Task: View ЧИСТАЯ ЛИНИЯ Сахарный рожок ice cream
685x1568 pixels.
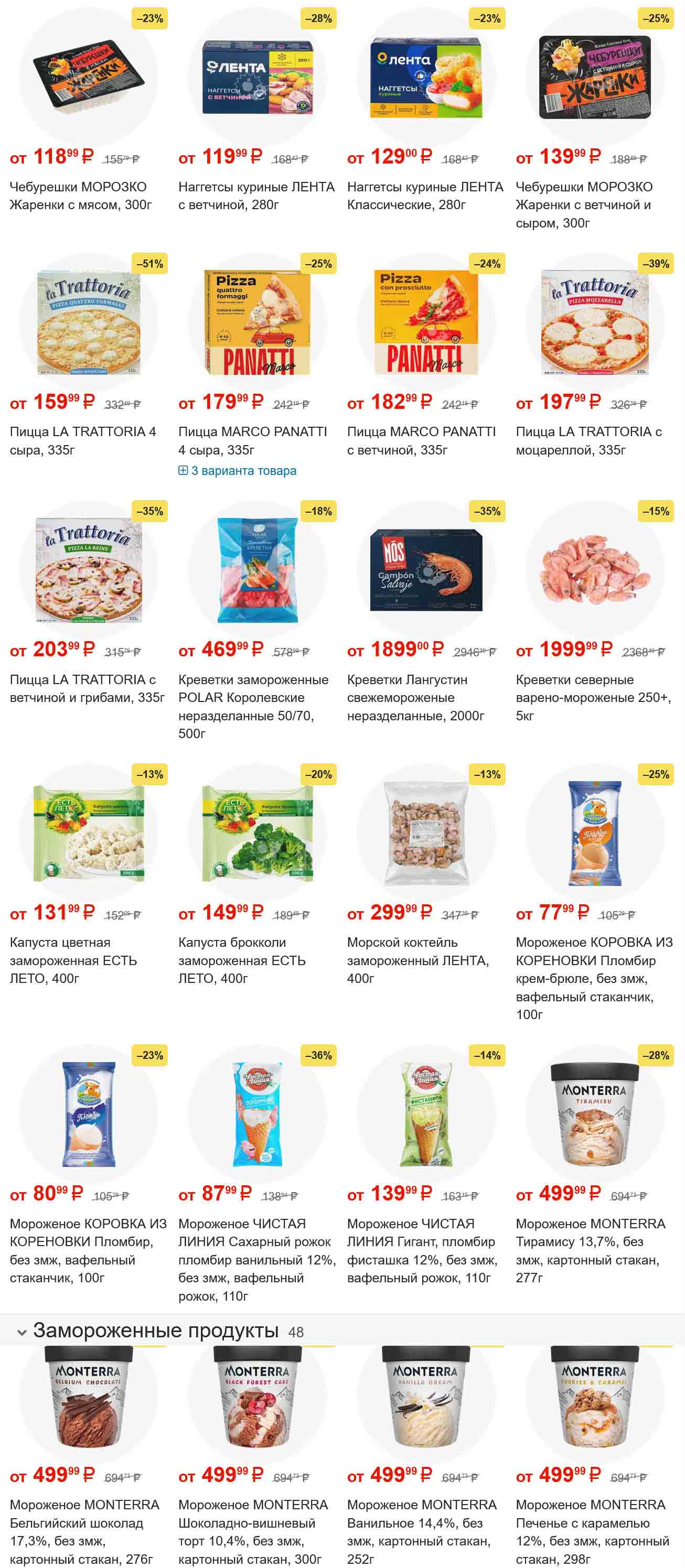Action: (x=256, y=1259)
